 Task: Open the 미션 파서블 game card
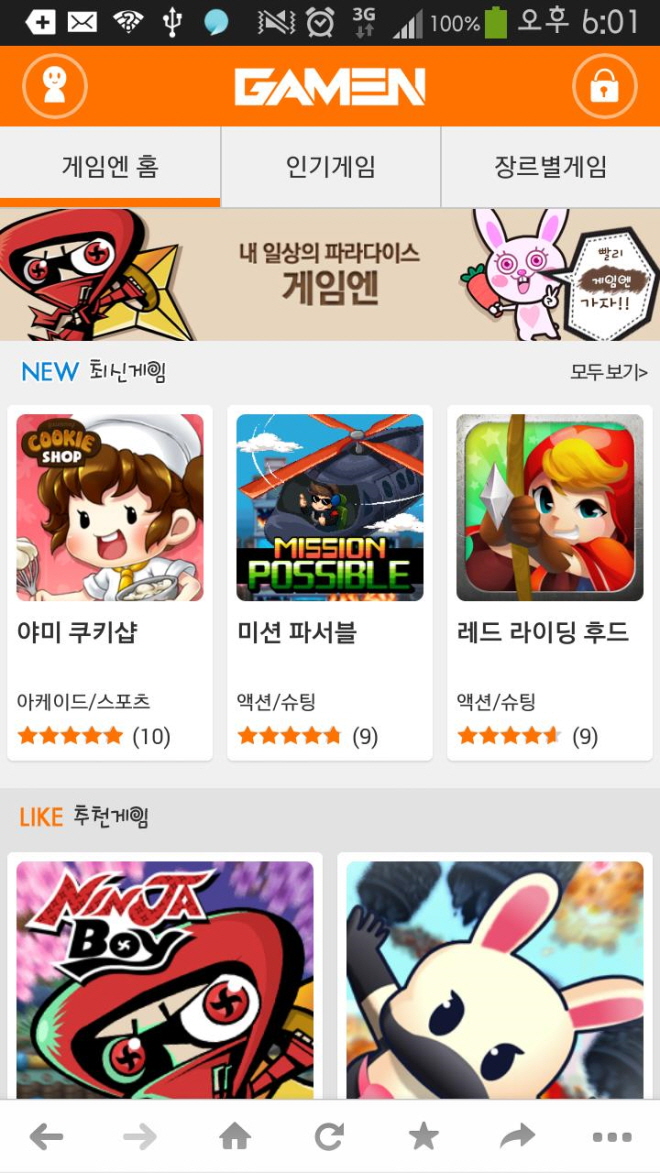[x=330, y=582]
